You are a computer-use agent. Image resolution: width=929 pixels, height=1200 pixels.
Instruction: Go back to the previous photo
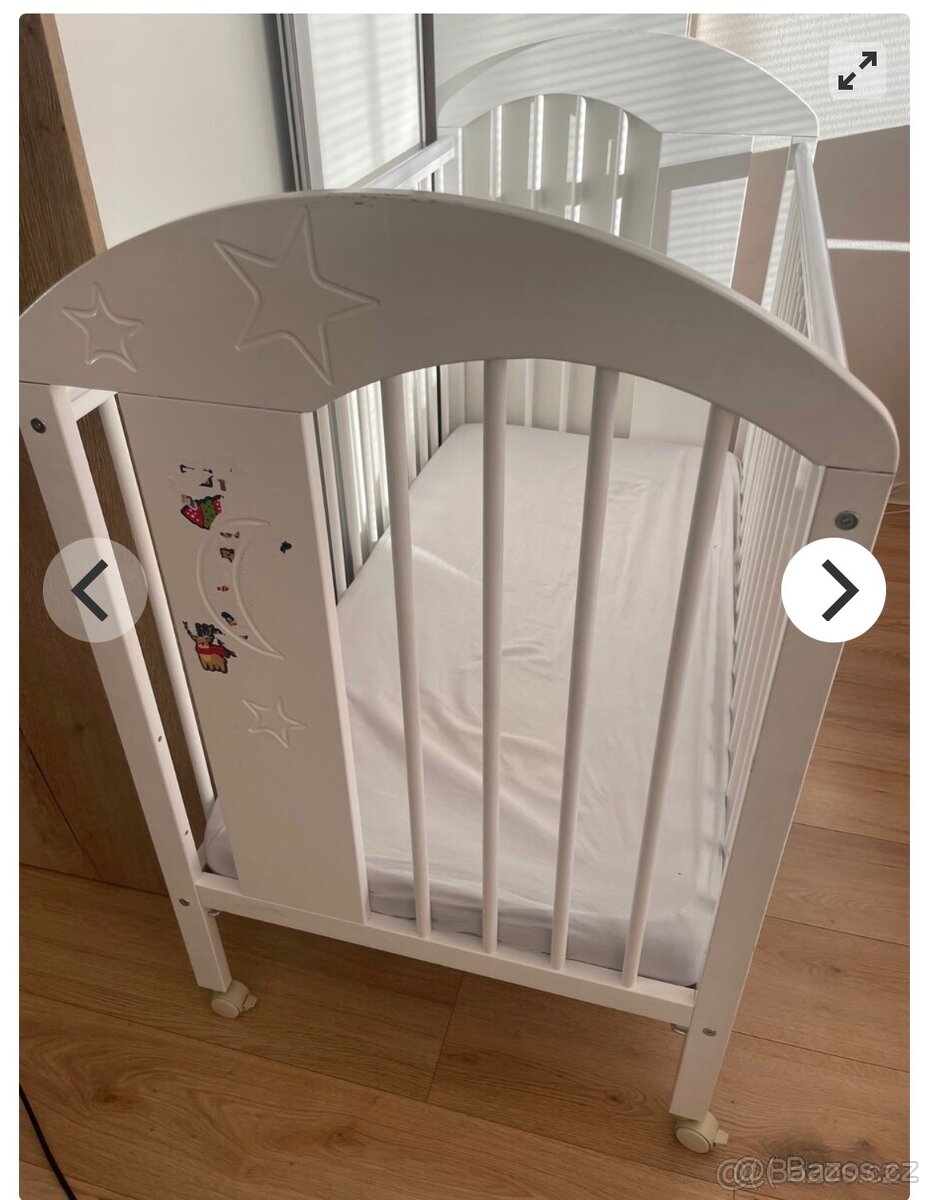point(95,590)
